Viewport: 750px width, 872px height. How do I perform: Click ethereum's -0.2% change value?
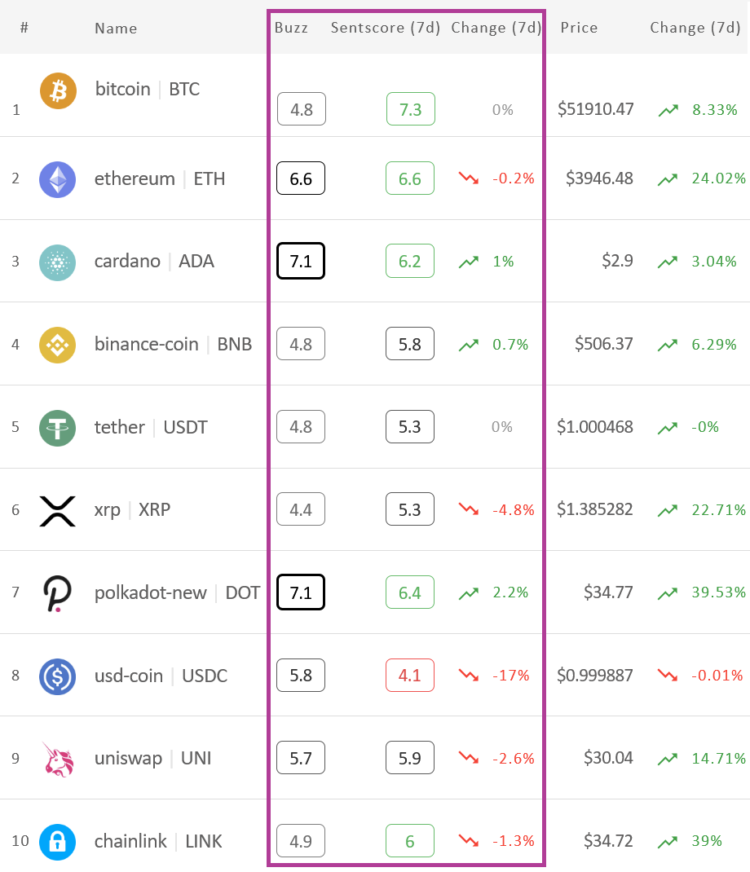[x=514, y=178]
